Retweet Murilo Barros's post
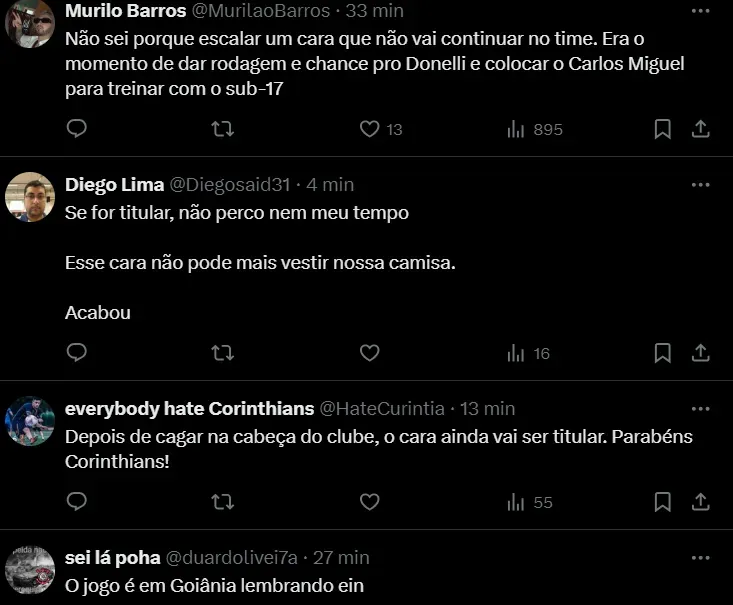Viewport: 733px width, 605px height. 224,129
